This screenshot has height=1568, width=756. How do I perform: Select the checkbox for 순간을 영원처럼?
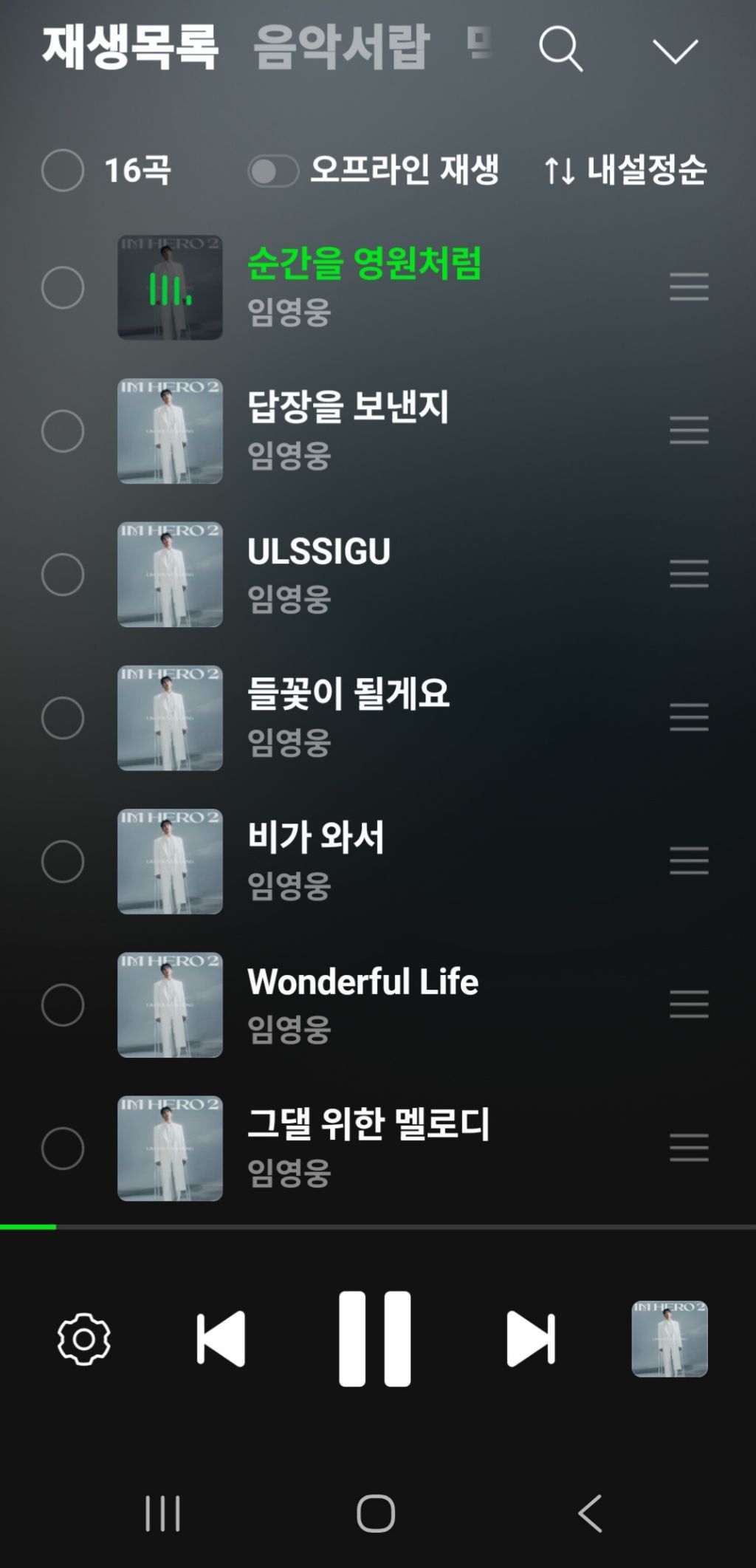pyautogui.click(x=63, y=287)
